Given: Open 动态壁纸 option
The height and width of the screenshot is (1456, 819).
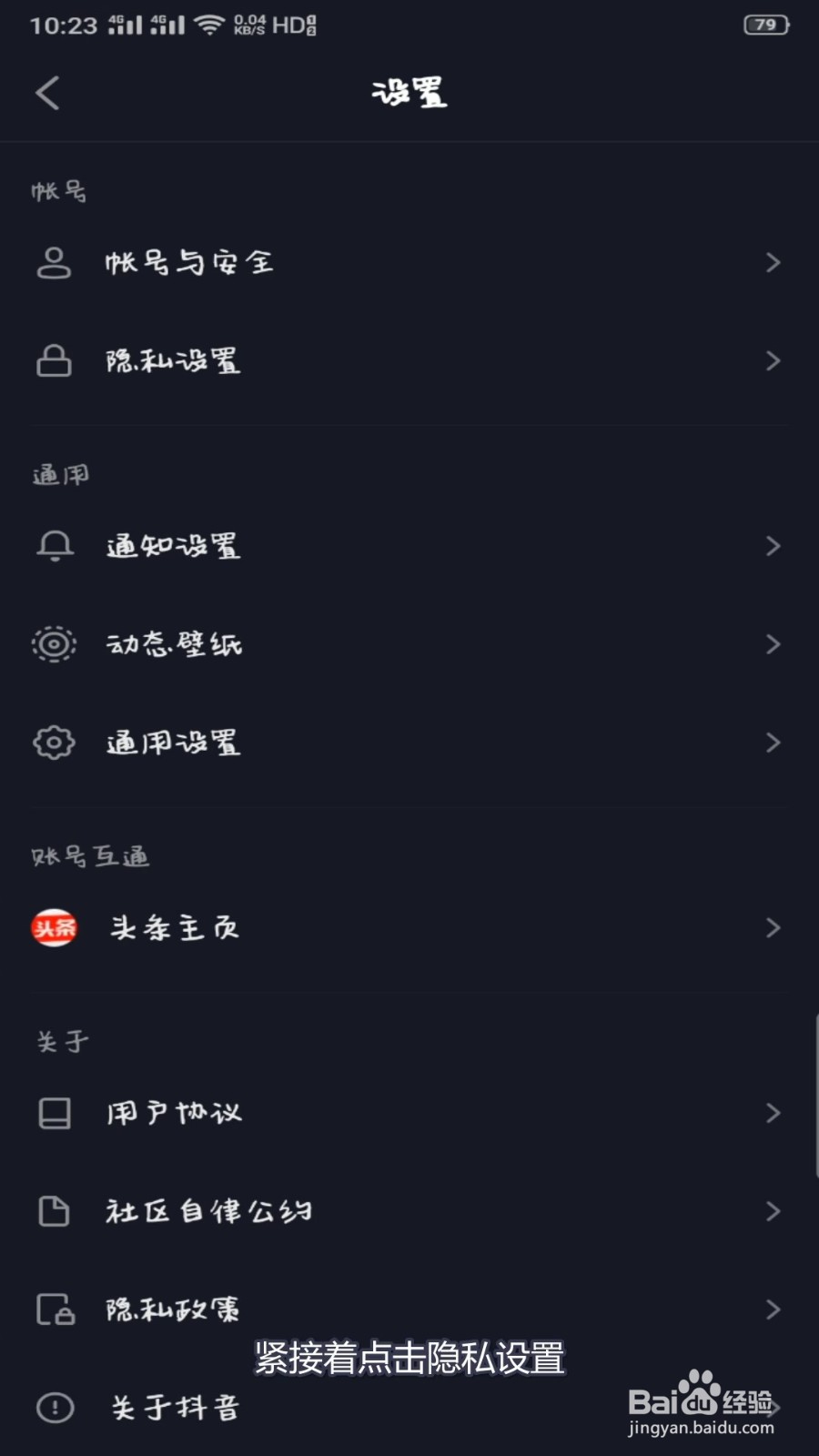Looking at the screenshot, I should coord(409,644).
